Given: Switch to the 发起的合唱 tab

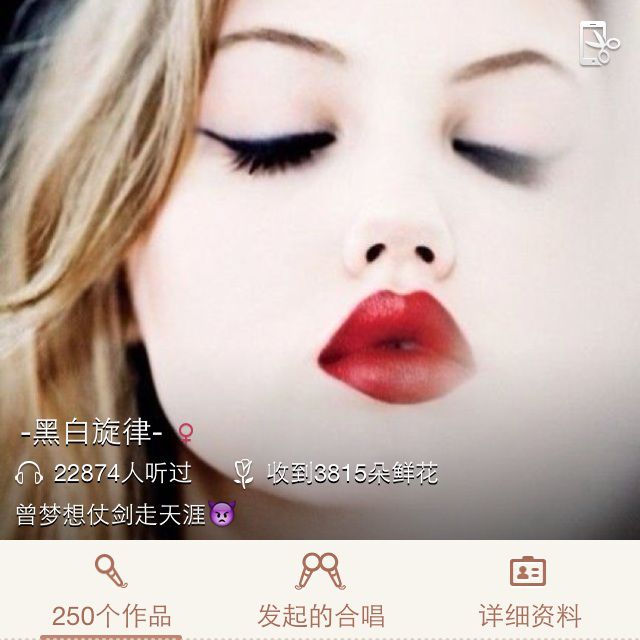Looking at the screenshot, I should point(320,592).
